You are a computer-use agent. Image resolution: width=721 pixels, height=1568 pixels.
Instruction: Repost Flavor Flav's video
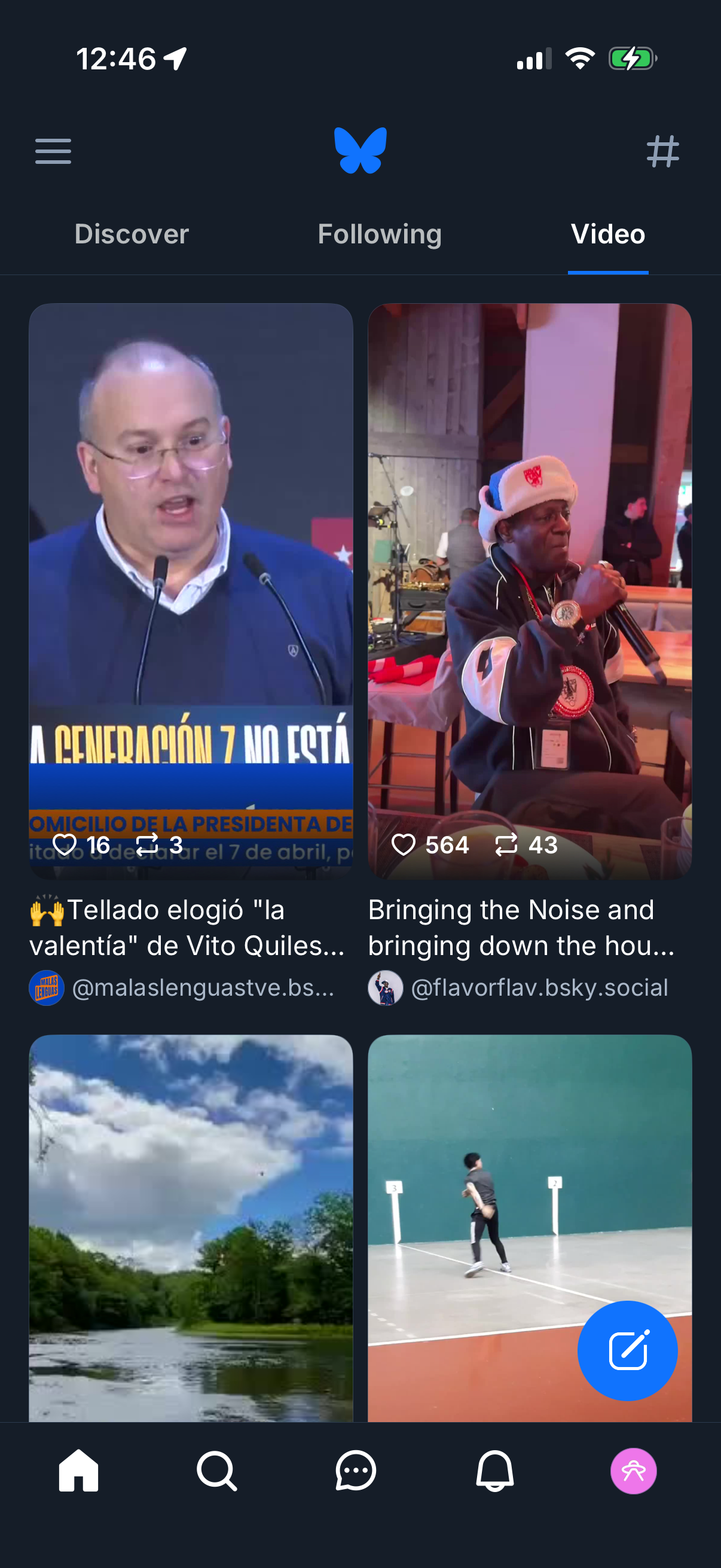[x=506, y=844]
